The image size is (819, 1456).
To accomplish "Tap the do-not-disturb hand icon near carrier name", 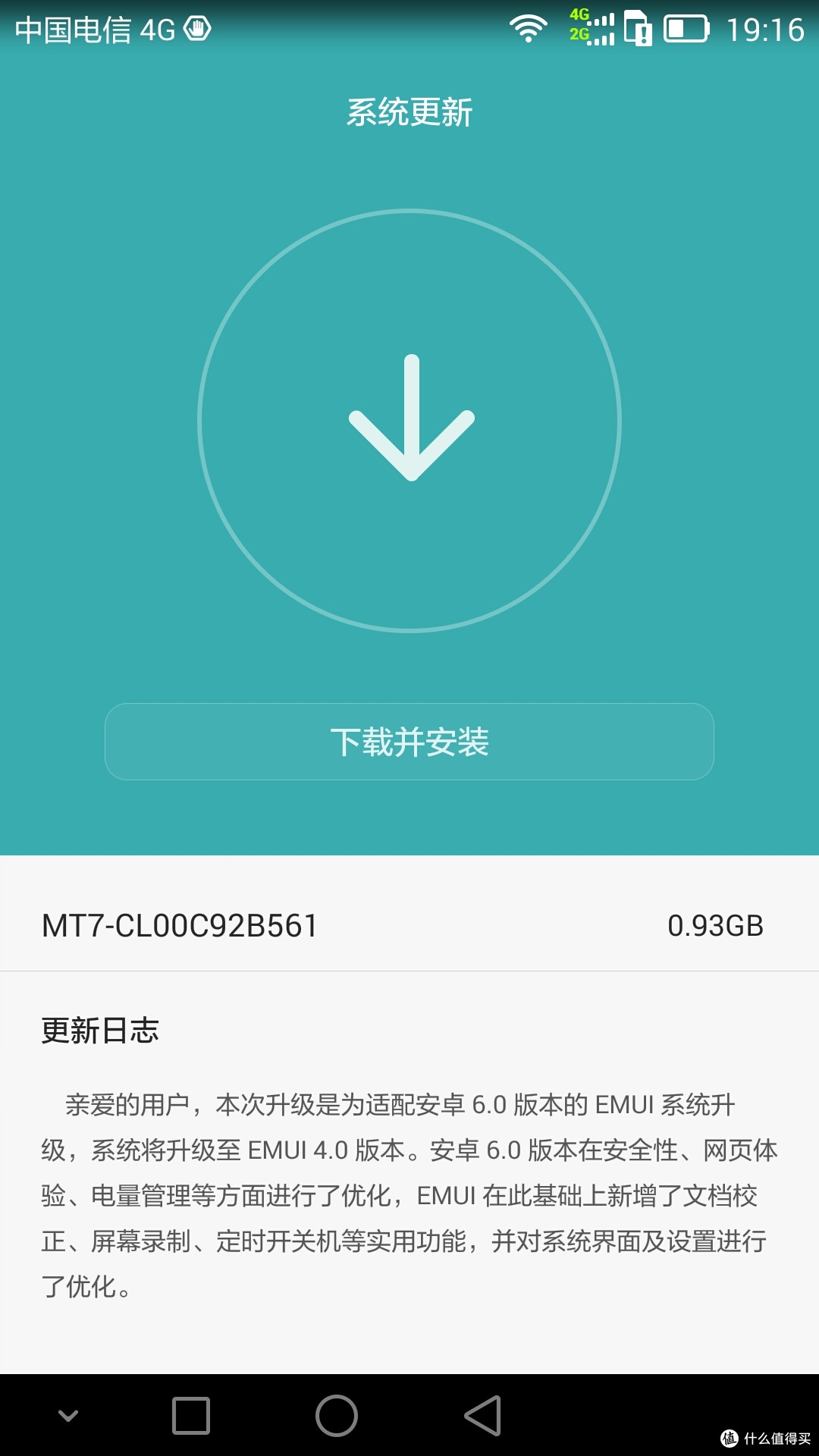I will click(x=196, y=27).
